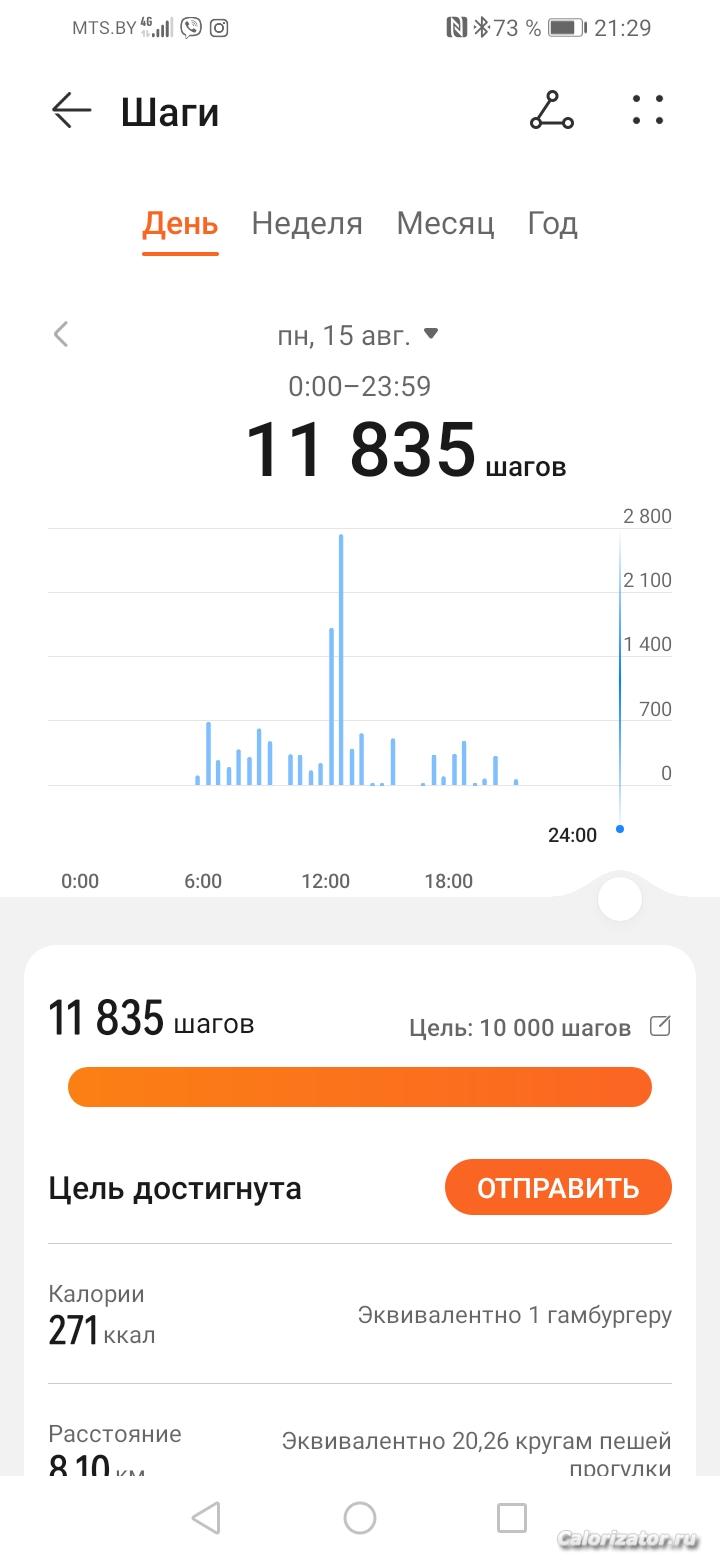The height and width of the screenshot is (1560, 720).
Task: Go to the home screen
Action: tap(360, 1518)
